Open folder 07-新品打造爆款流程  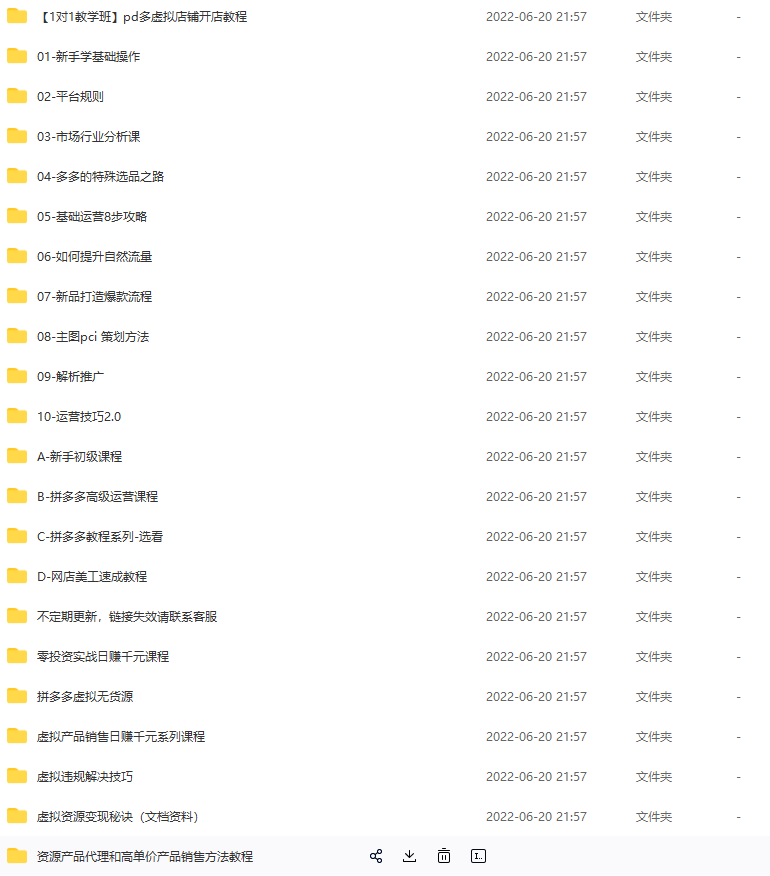pos(94,297)
